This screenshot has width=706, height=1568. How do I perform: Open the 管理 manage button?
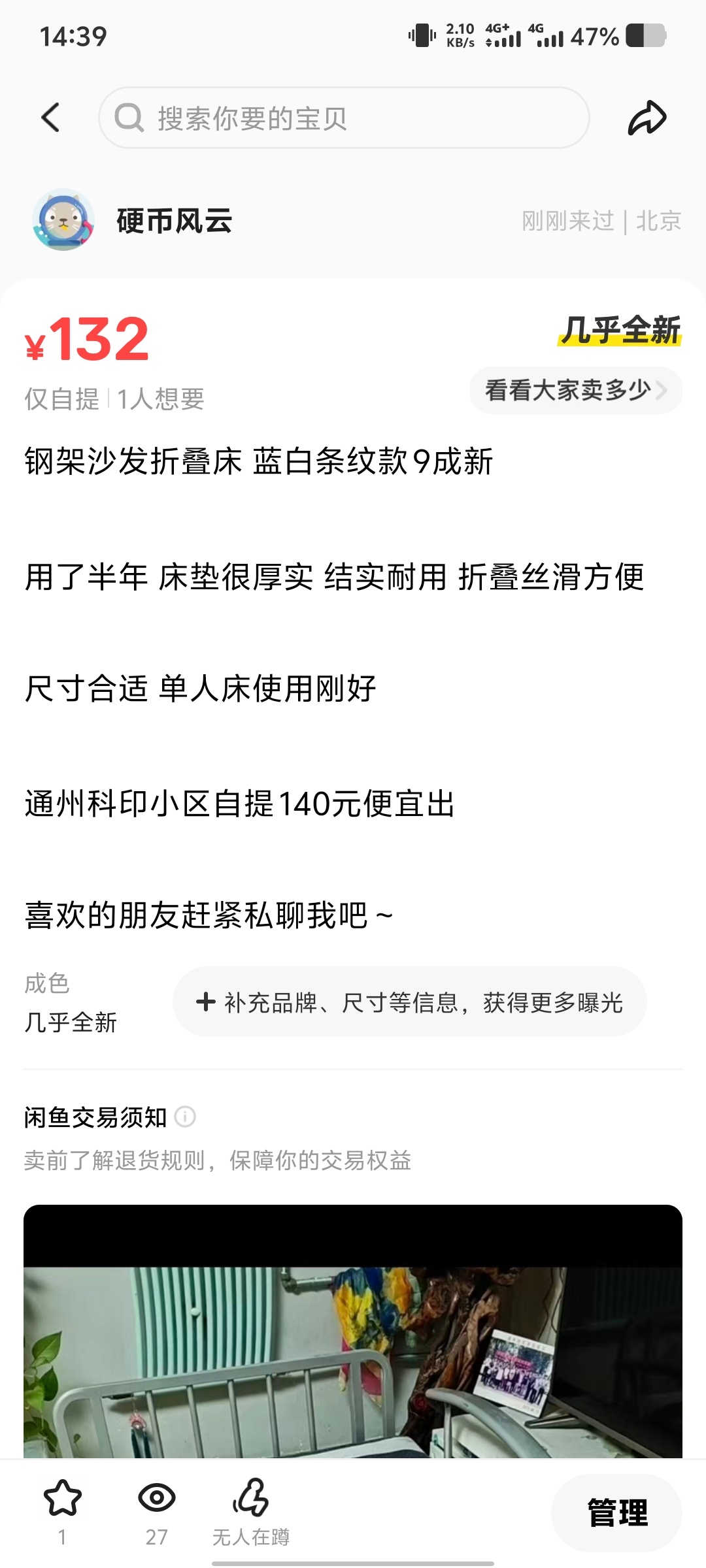[x=616, y=1512]
